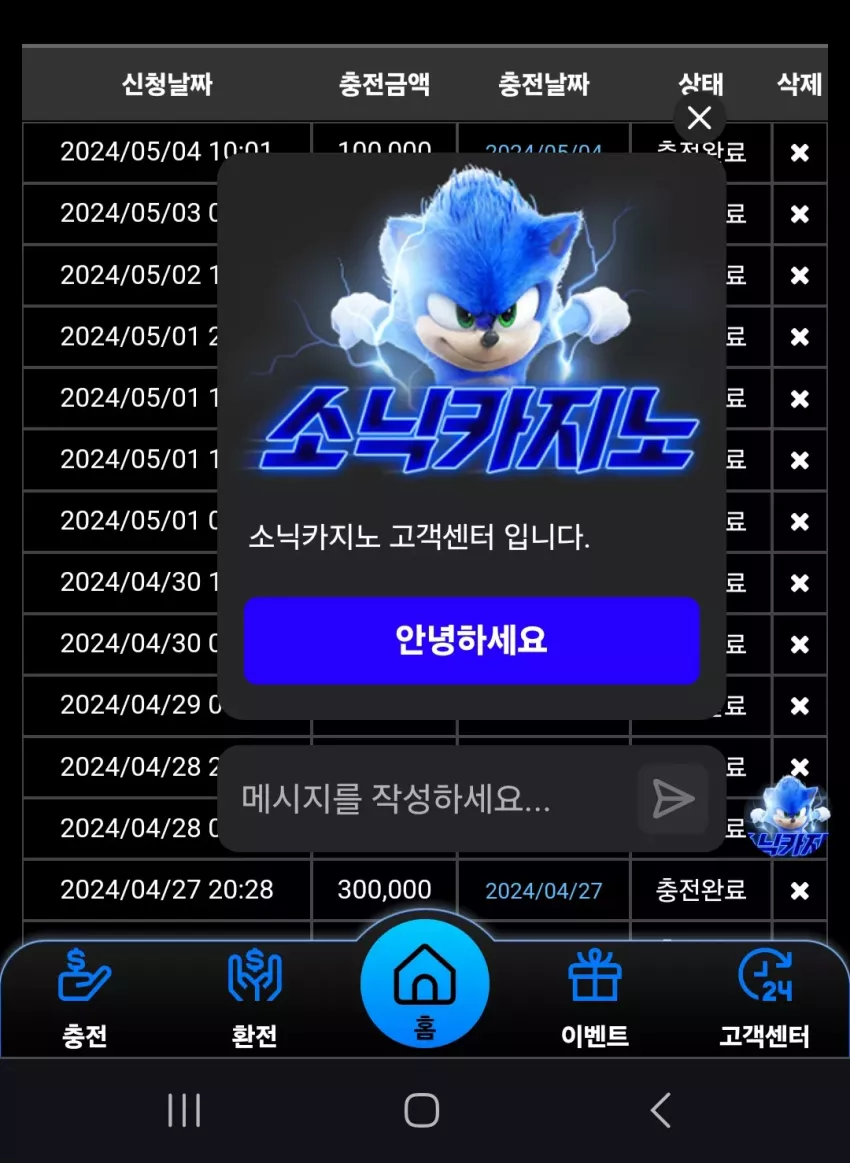The image size is (850, 1163).
Task: Open the 이벤트 events tab
Action: (x=594, y=998)
